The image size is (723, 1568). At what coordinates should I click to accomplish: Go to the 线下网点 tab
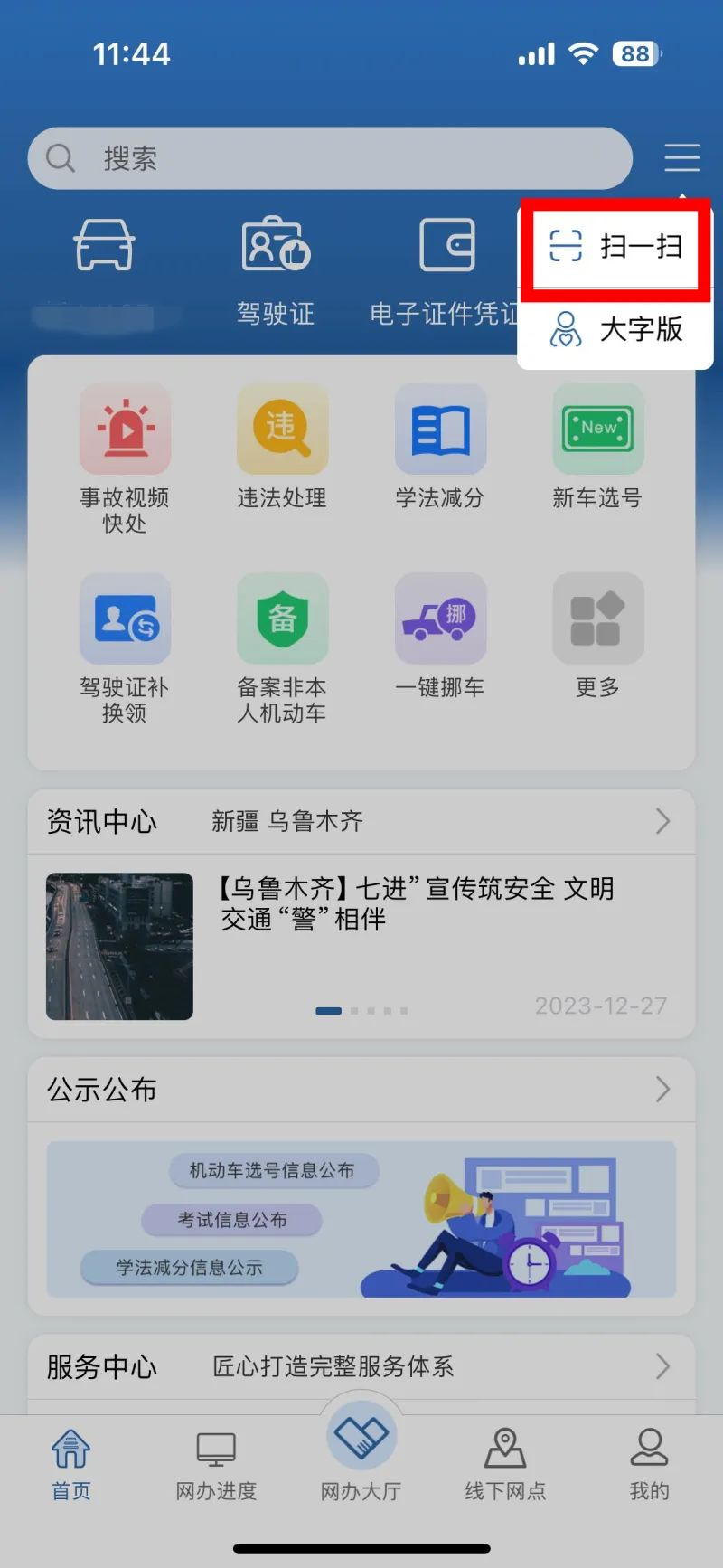tap(505, 1467)
